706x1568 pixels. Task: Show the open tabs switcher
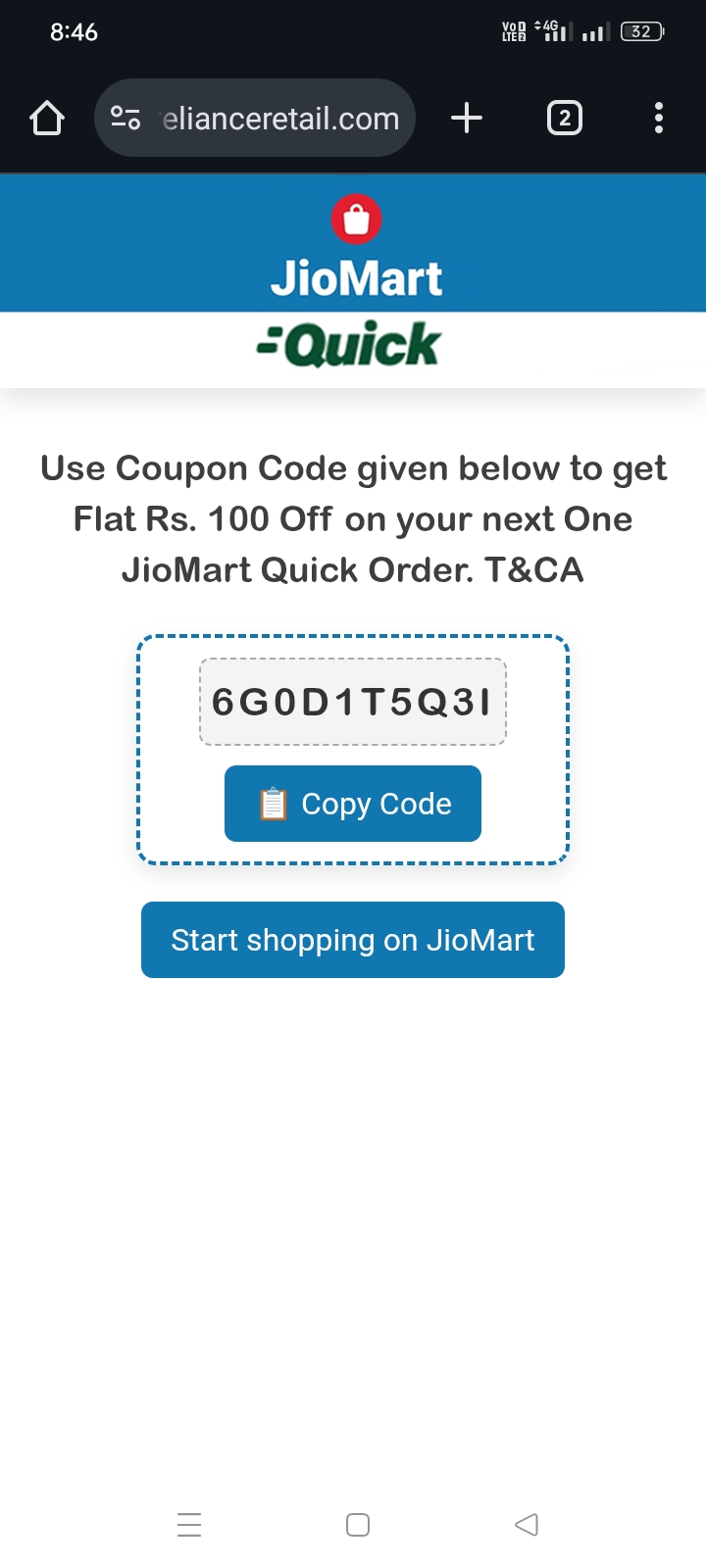564,119
